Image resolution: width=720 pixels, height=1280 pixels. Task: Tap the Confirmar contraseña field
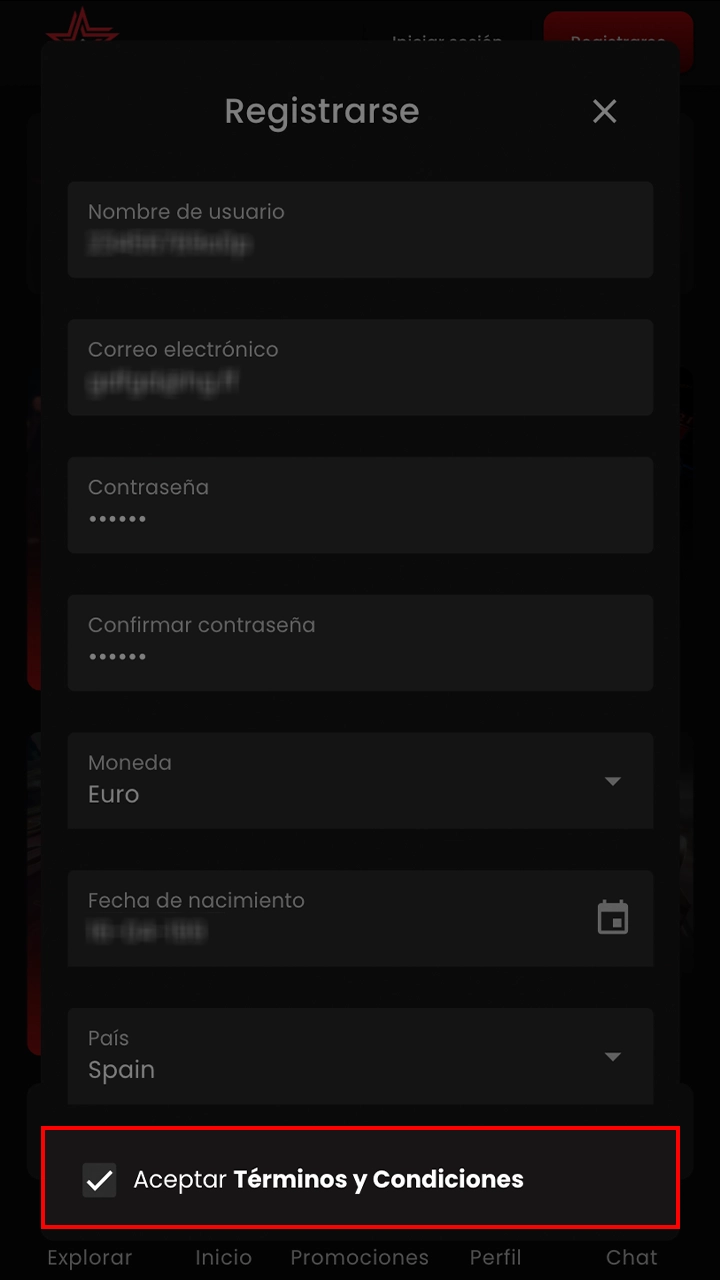(360, 643)
